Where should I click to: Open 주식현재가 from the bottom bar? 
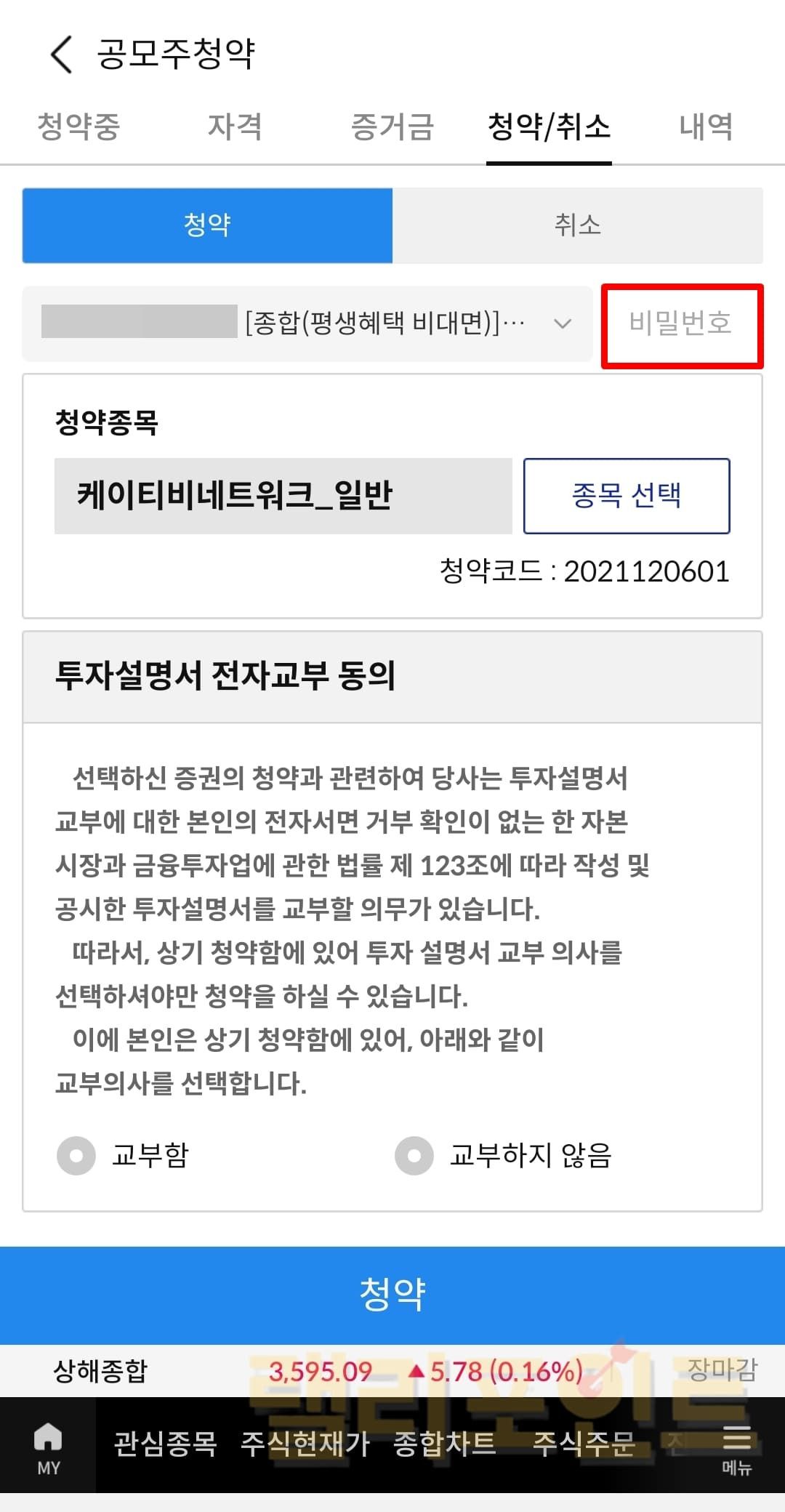point(305,1444)
